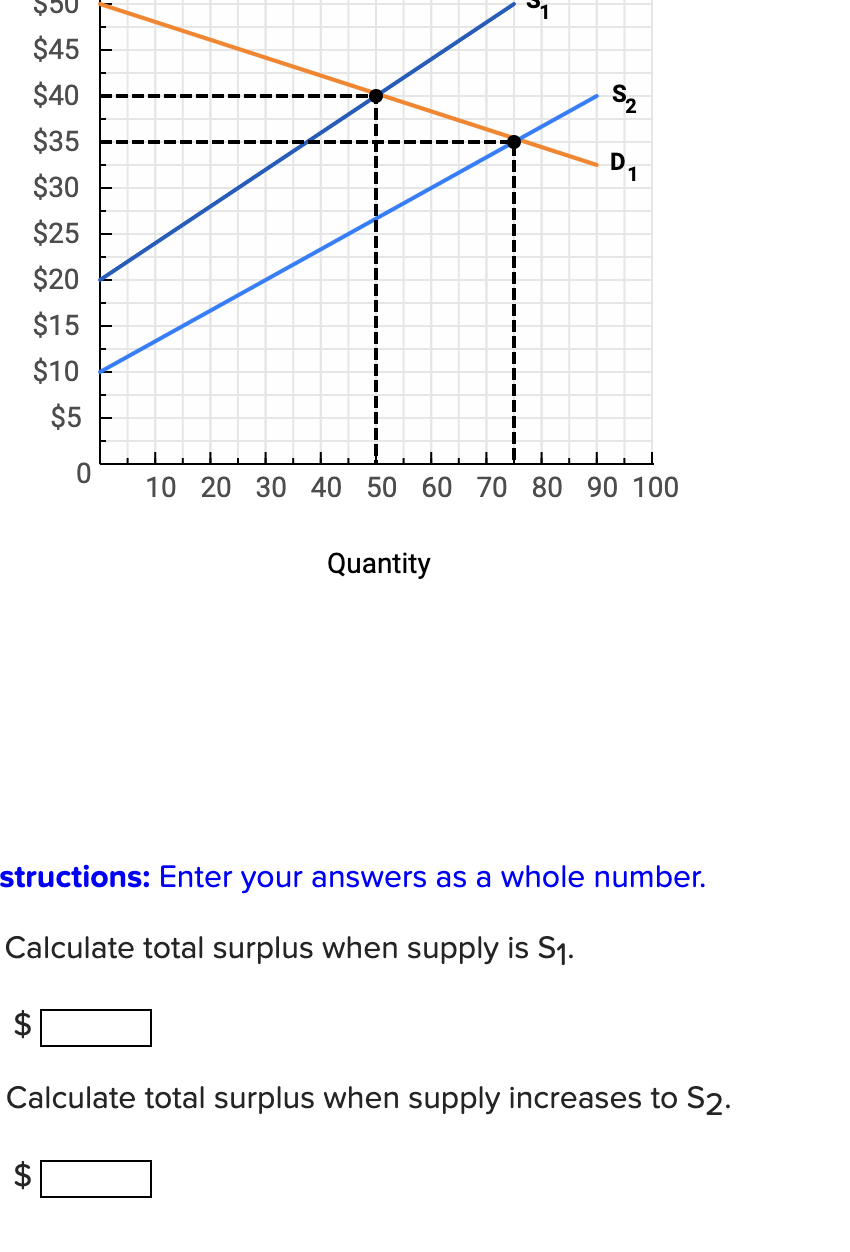Screen dimensions: 850x1252
Task: Click inside the first answer input box
Action: 95,1027
